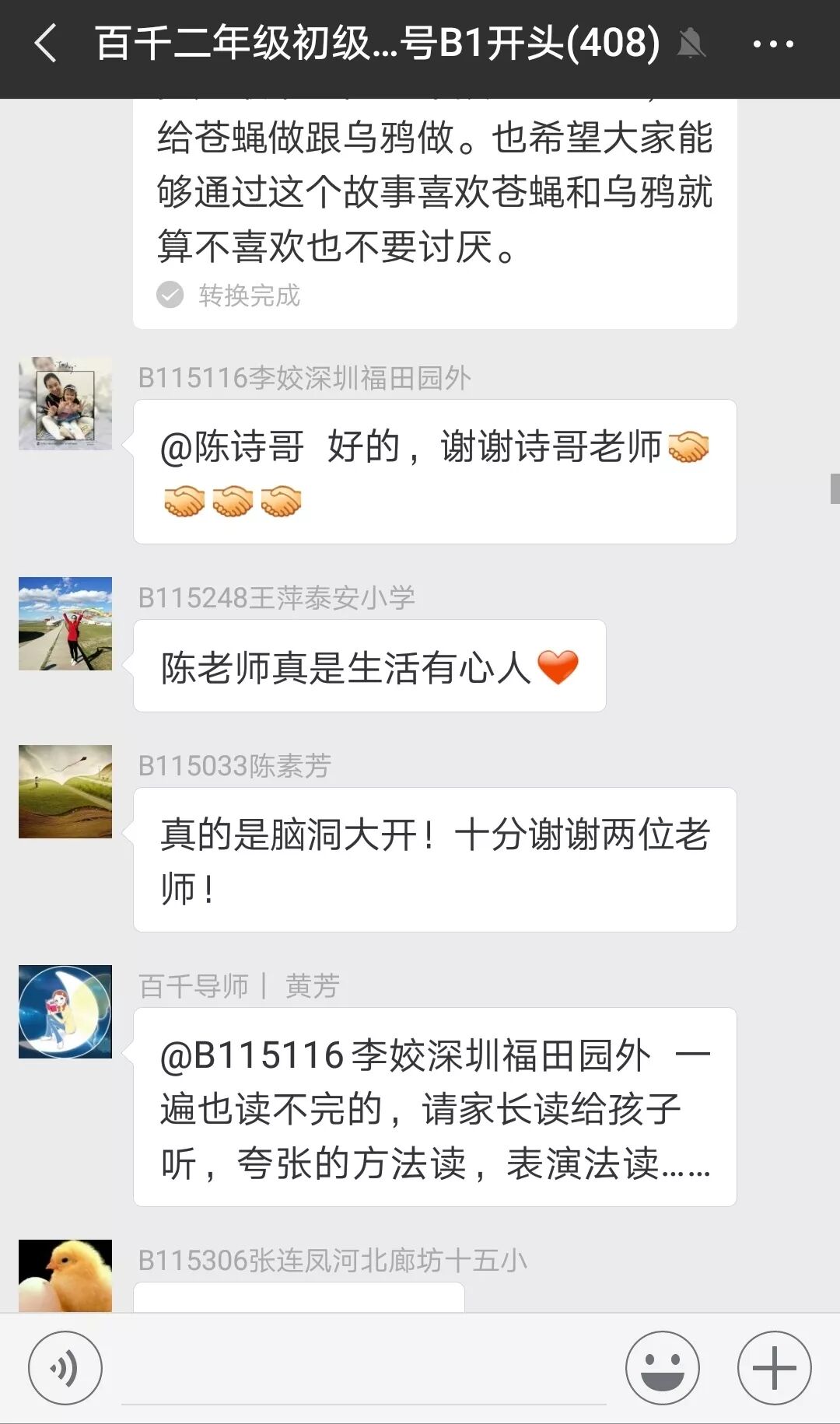Image resolution: width=840 pixels, height=1424 pixels.
Task: Go back from the group chat
Action: click(46, 43)
